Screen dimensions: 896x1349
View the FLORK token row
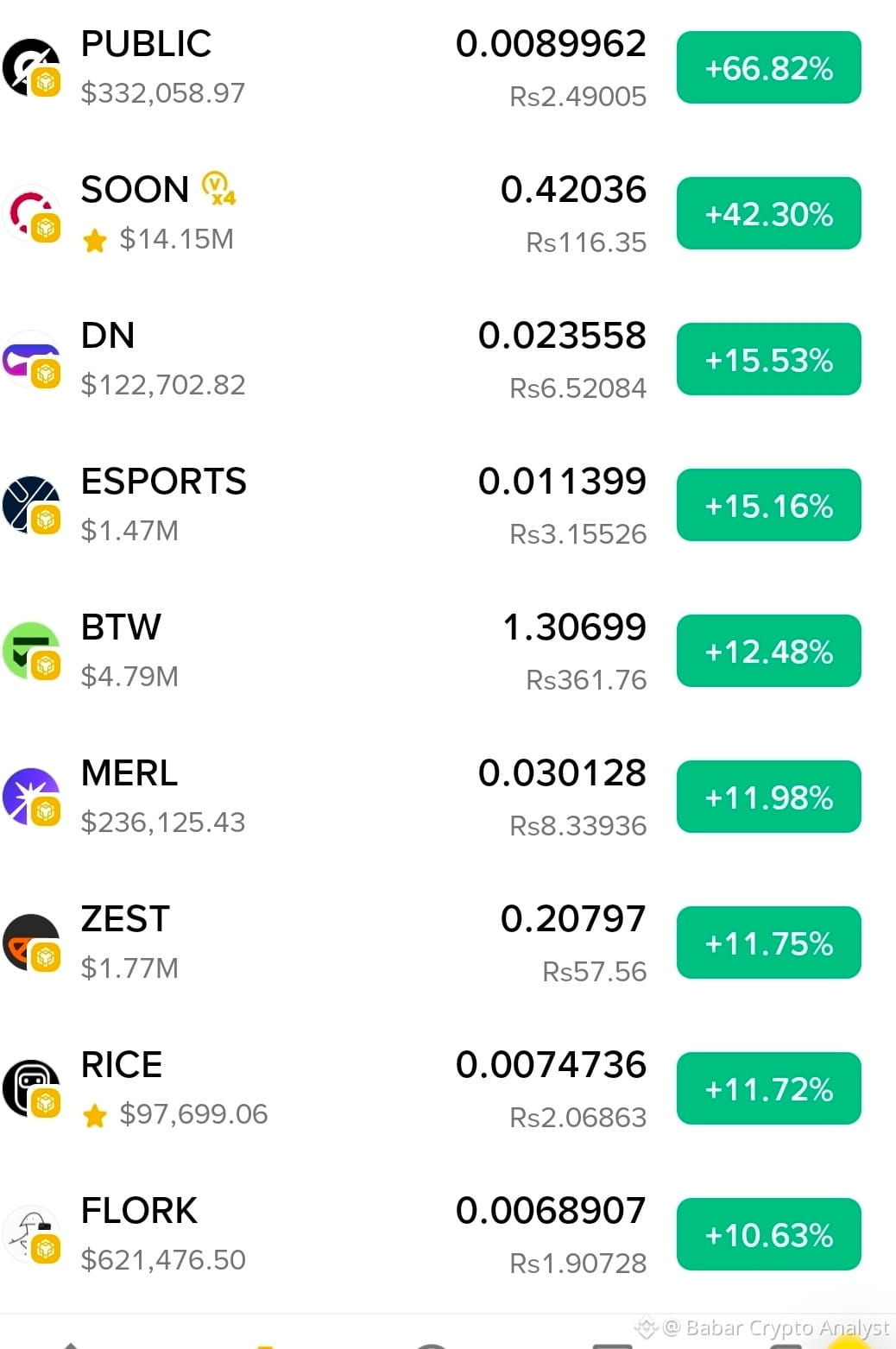click(448, 1234)
